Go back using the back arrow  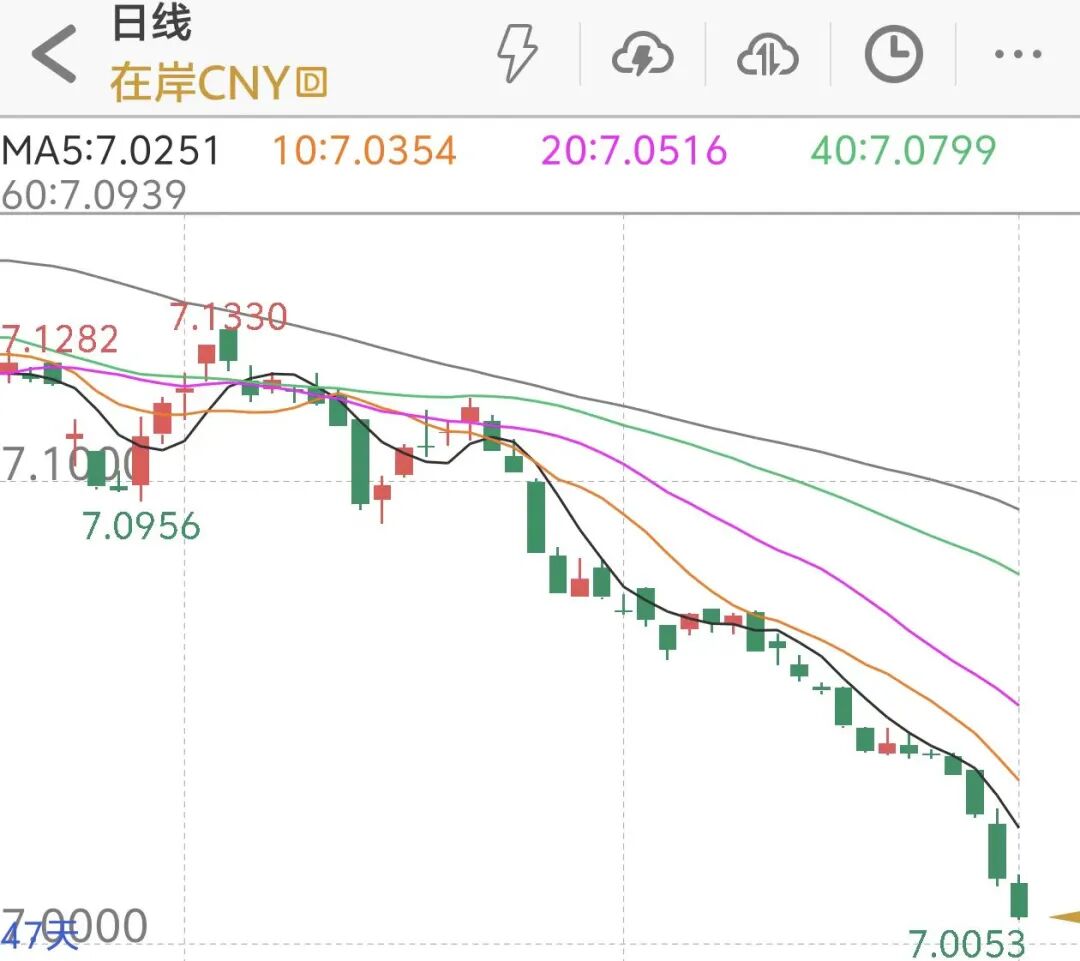(54, 54)
